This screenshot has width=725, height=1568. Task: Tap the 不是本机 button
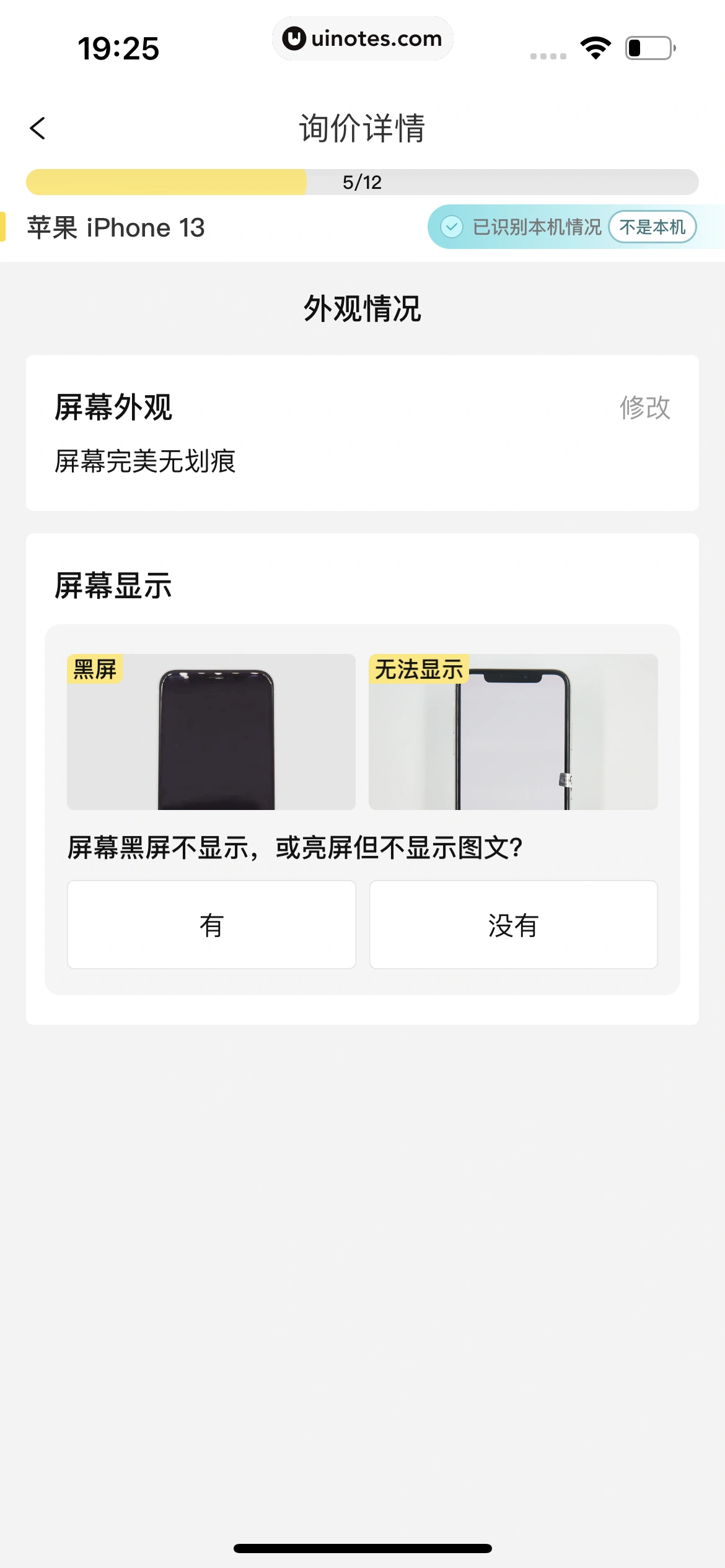tap(652, 227)
